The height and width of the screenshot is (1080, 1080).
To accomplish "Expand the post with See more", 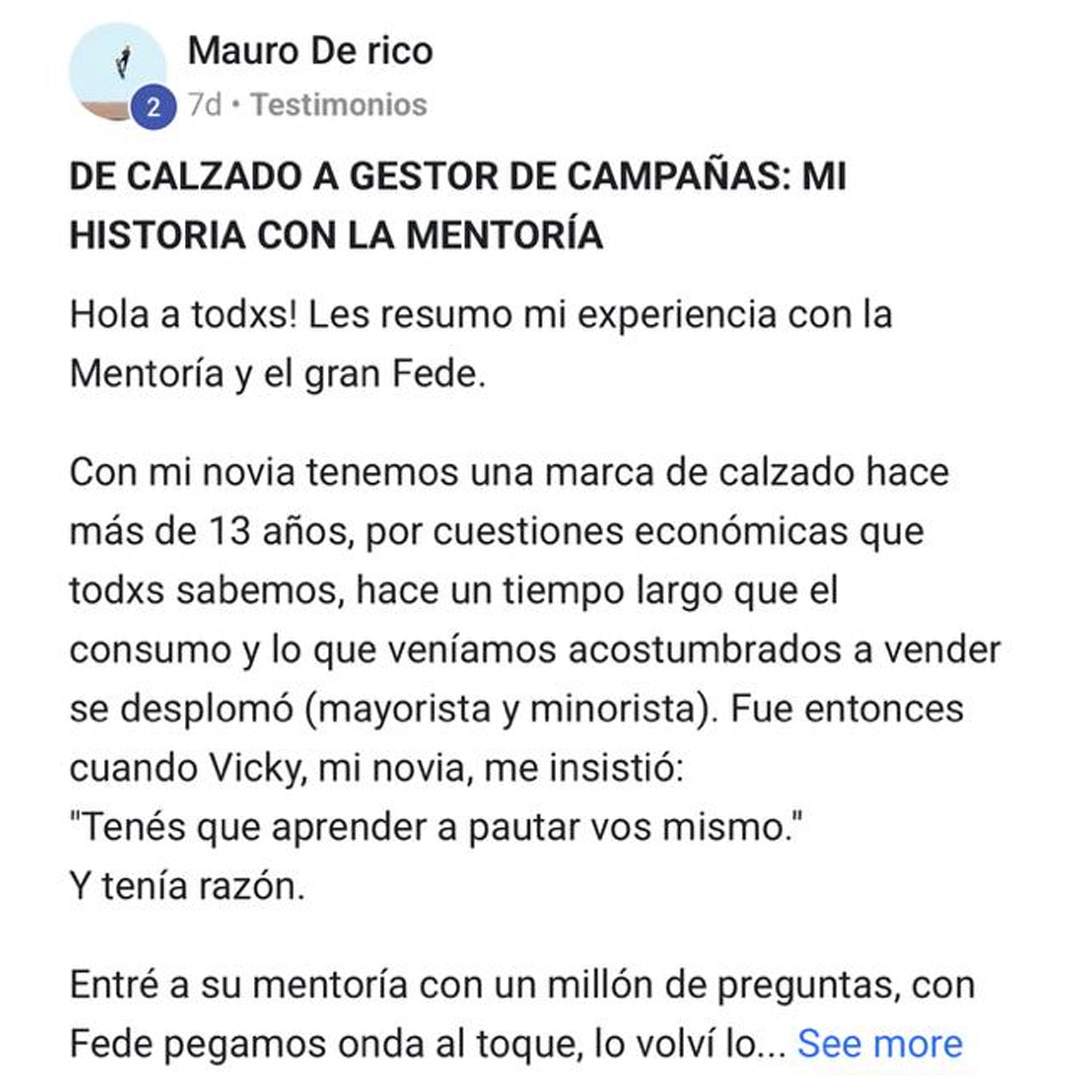I will pos(879,1043).
